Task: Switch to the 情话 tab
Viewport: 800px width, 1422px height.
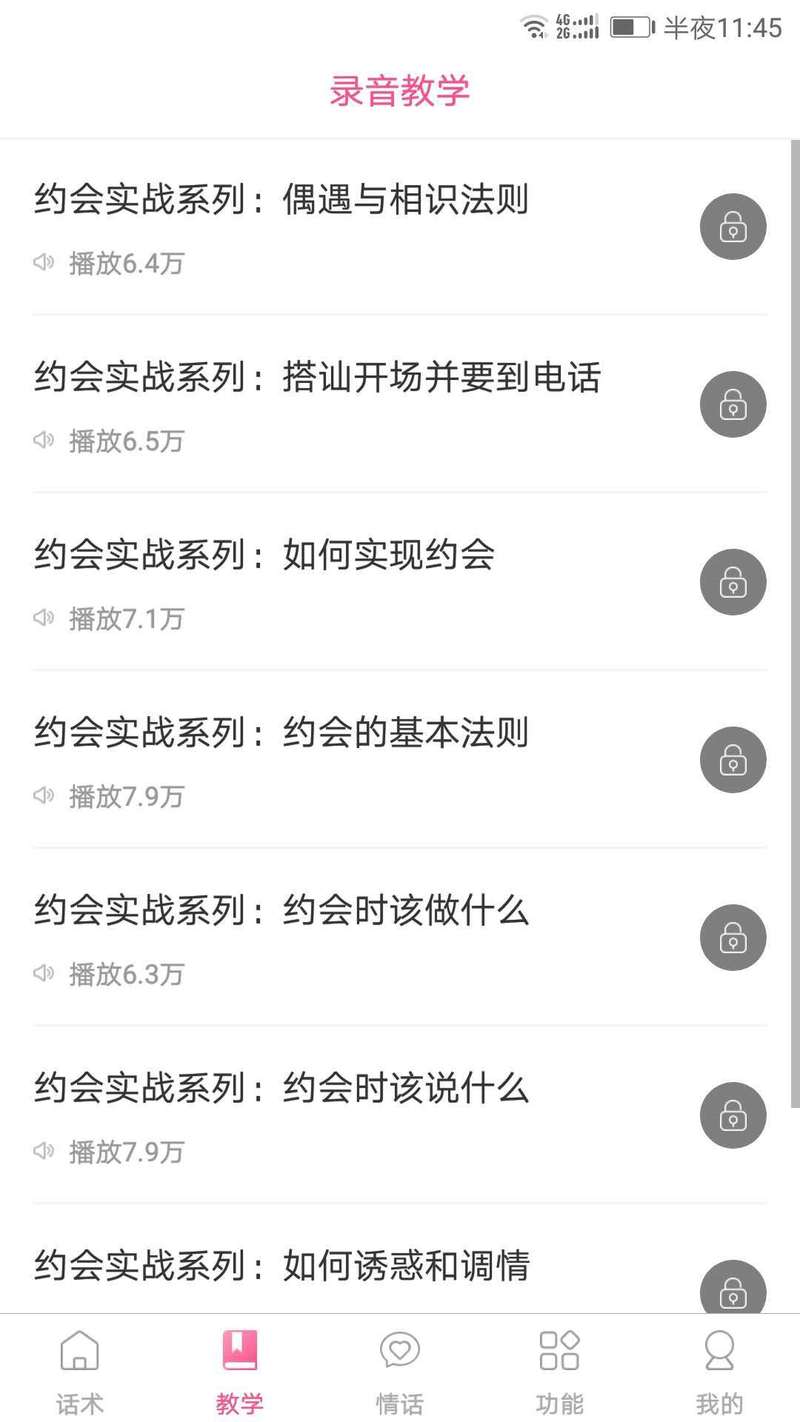Action: 399,1370
